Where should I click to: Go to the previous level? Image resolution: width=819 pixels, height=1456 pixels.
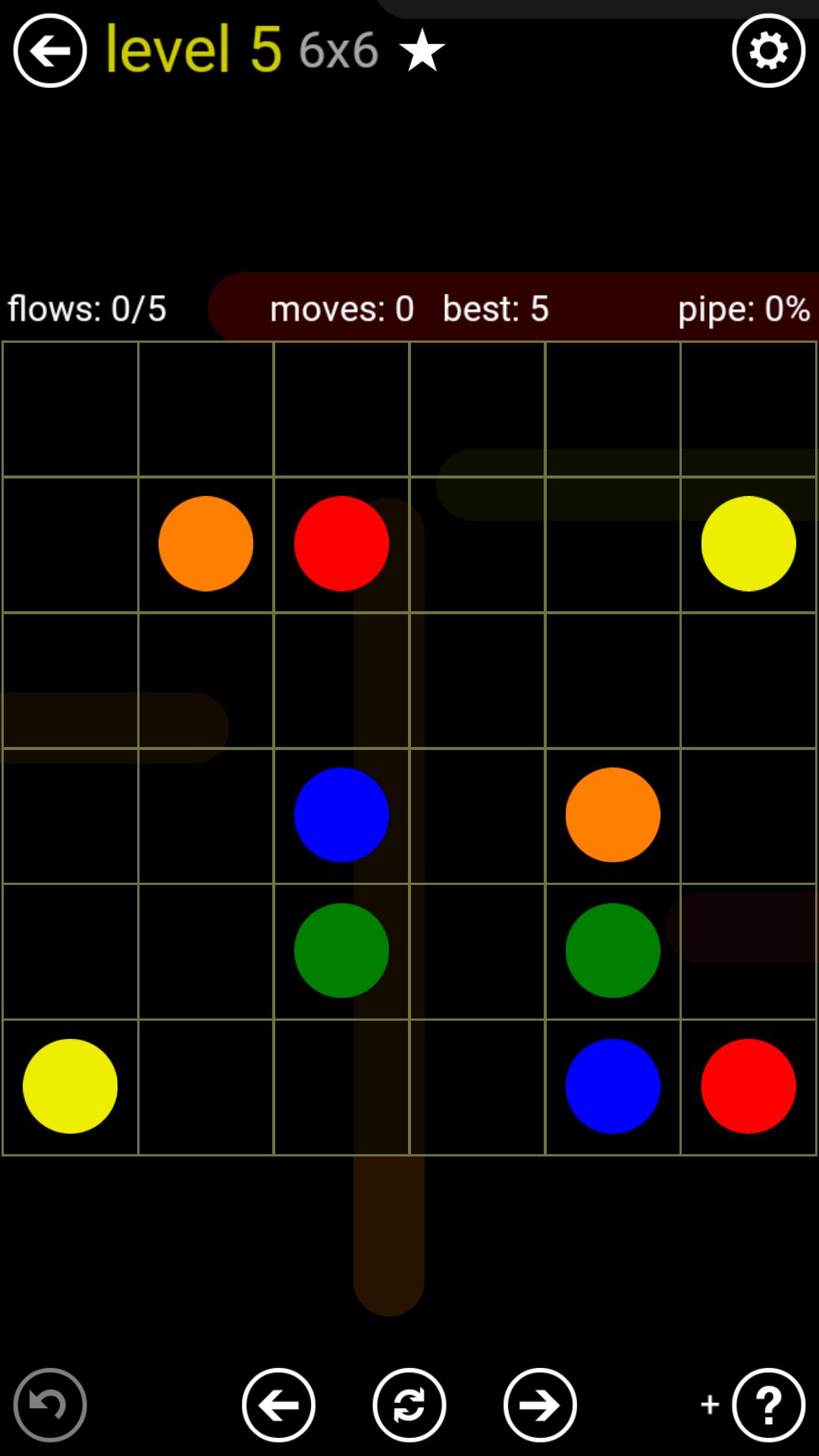pos(278,1405)
